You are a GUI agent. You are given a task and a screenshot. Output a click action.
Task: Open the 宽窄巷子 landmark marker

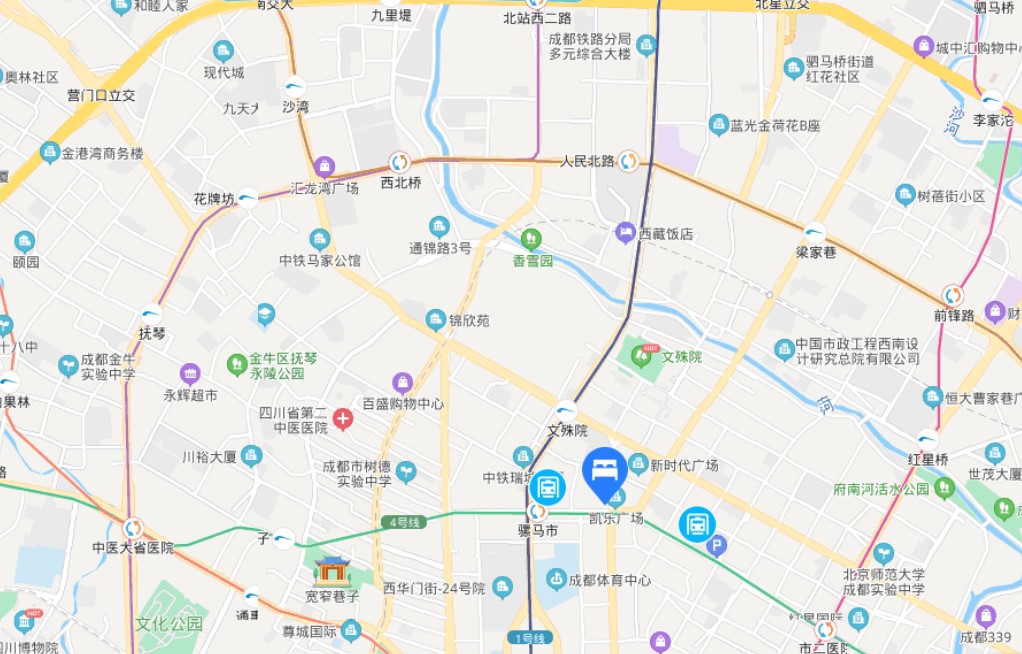(x=333, y=571)
